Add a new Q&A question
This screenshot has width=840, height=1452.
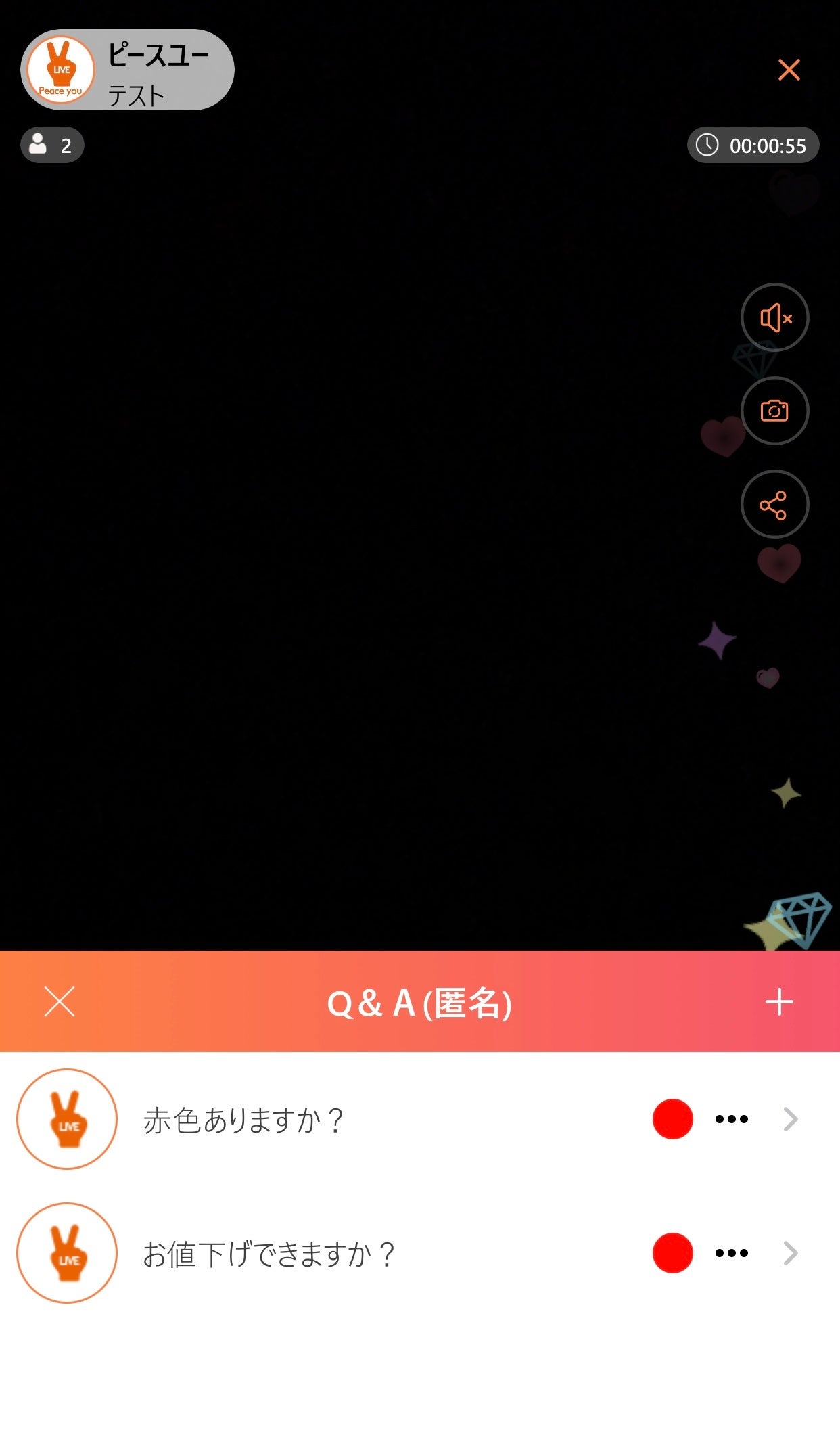pyautogui.click(x=779, y=1001)
